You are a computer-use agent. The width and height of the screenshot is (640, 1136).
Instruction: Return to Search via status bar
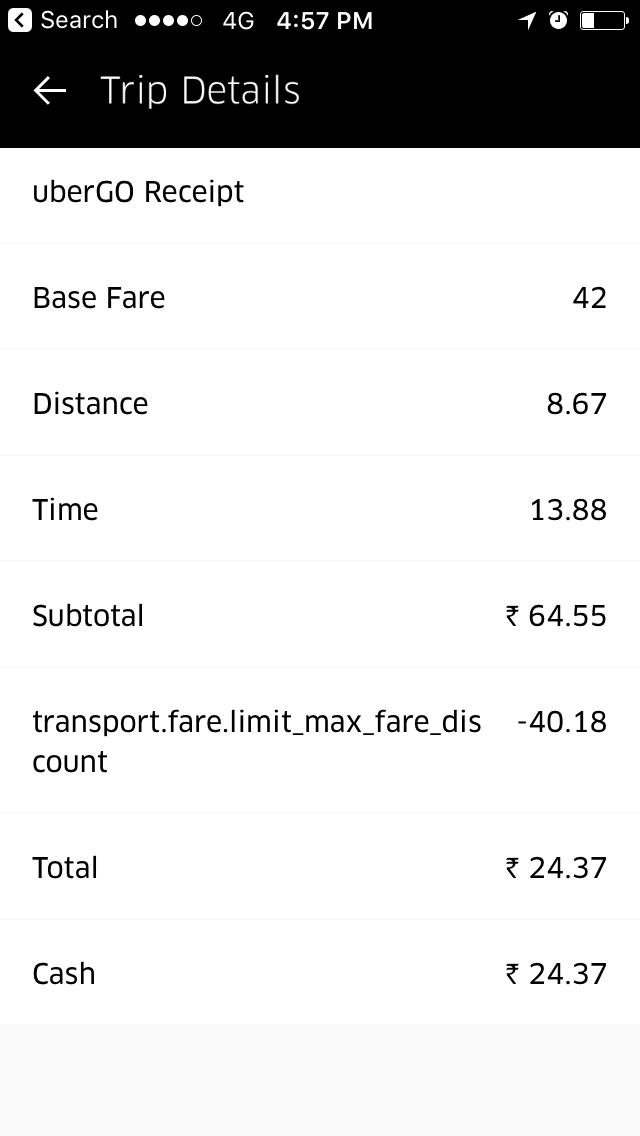coord(62,20)
